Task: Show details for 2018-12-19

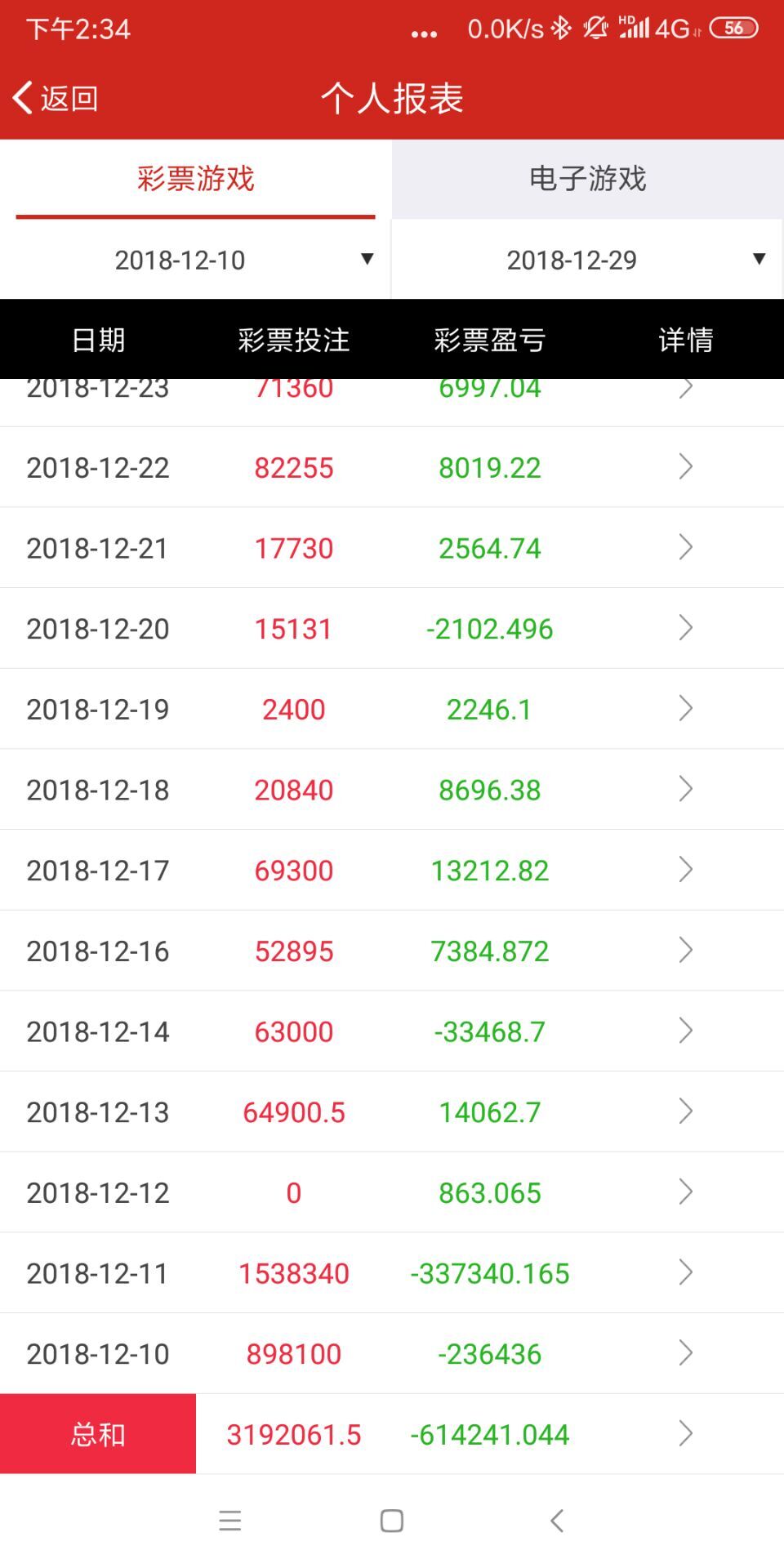Action: [x=685, y=709]
